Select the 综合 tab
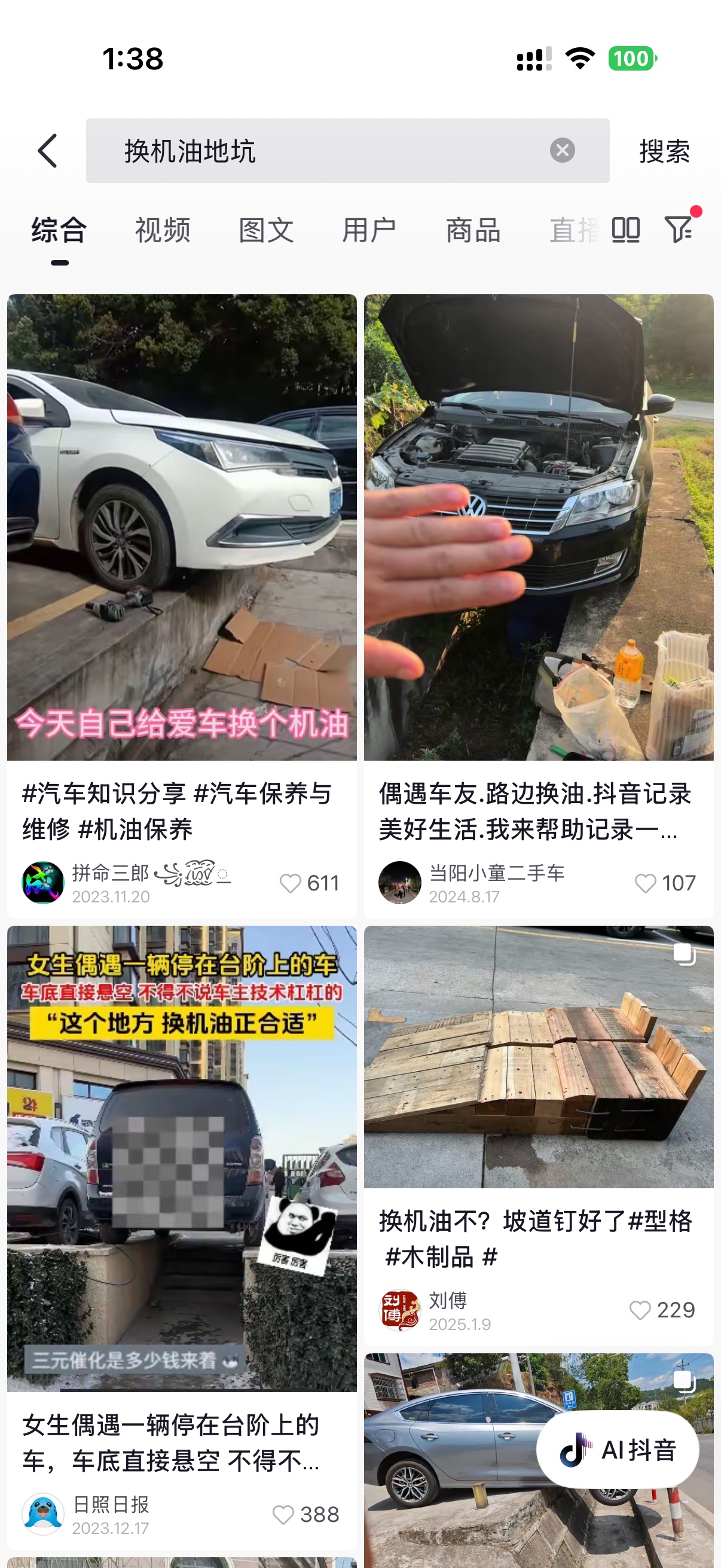The height and width of the screenshot is (1568, 721). click(x=59, y=231)
